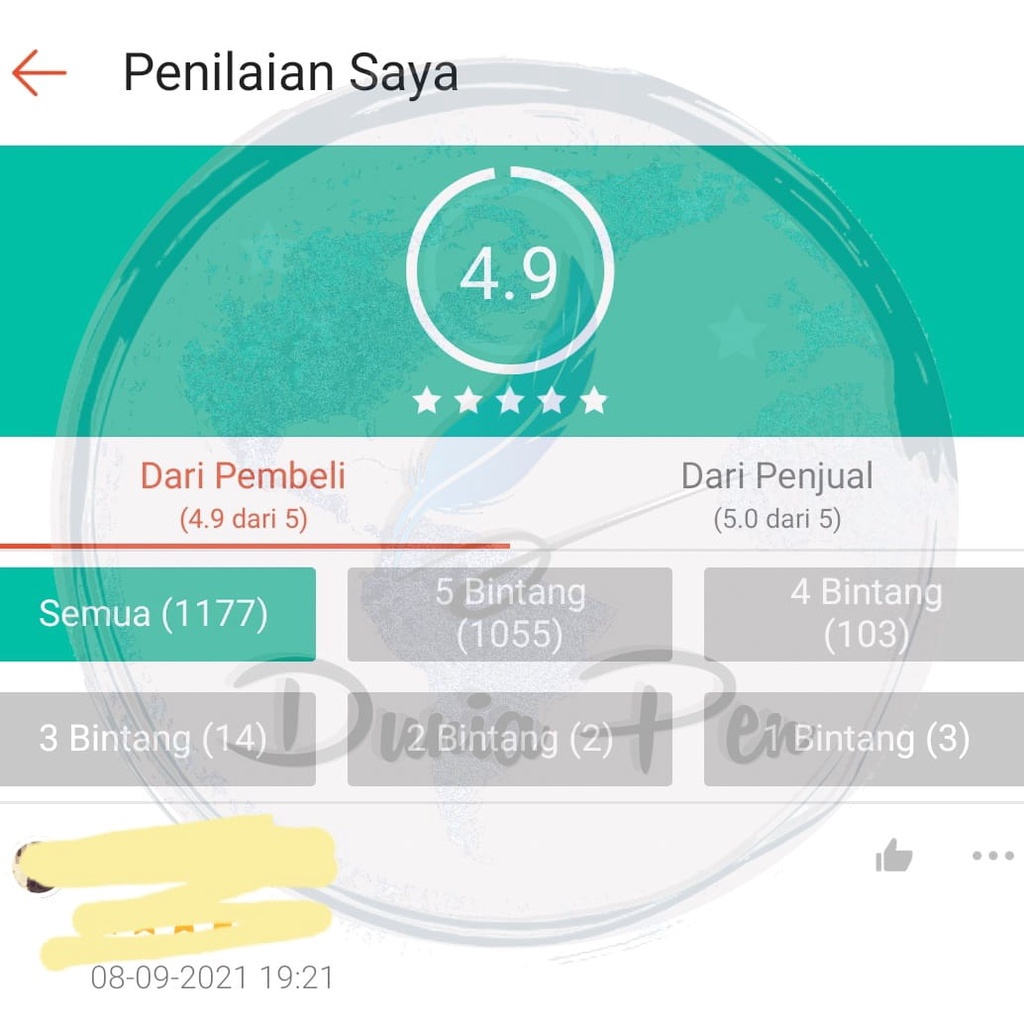Show only 2 Bintang reviews

coord(510,739)
